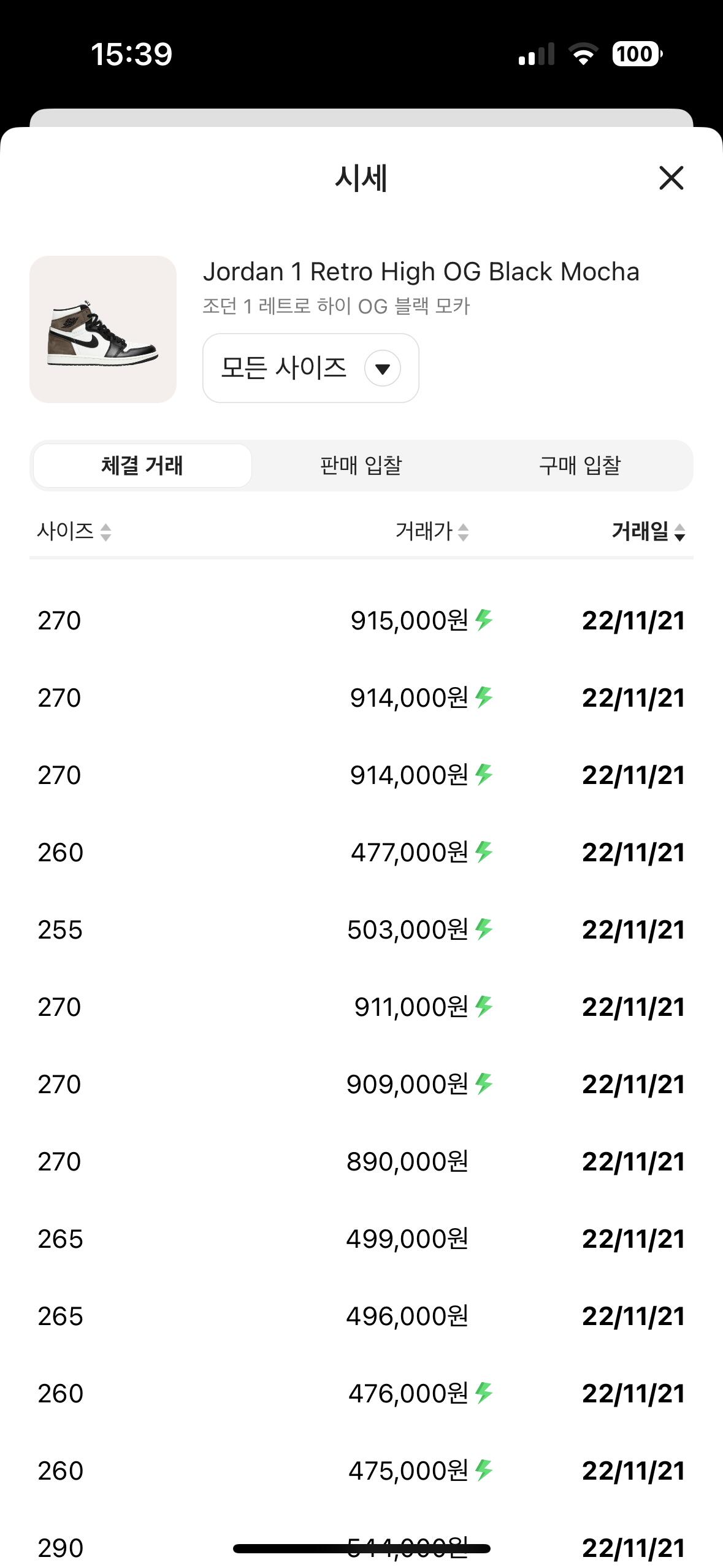The height and width of the screenshot is (1568, 723).
Task: Select the 체결 거래 tab
Action: 142,466
